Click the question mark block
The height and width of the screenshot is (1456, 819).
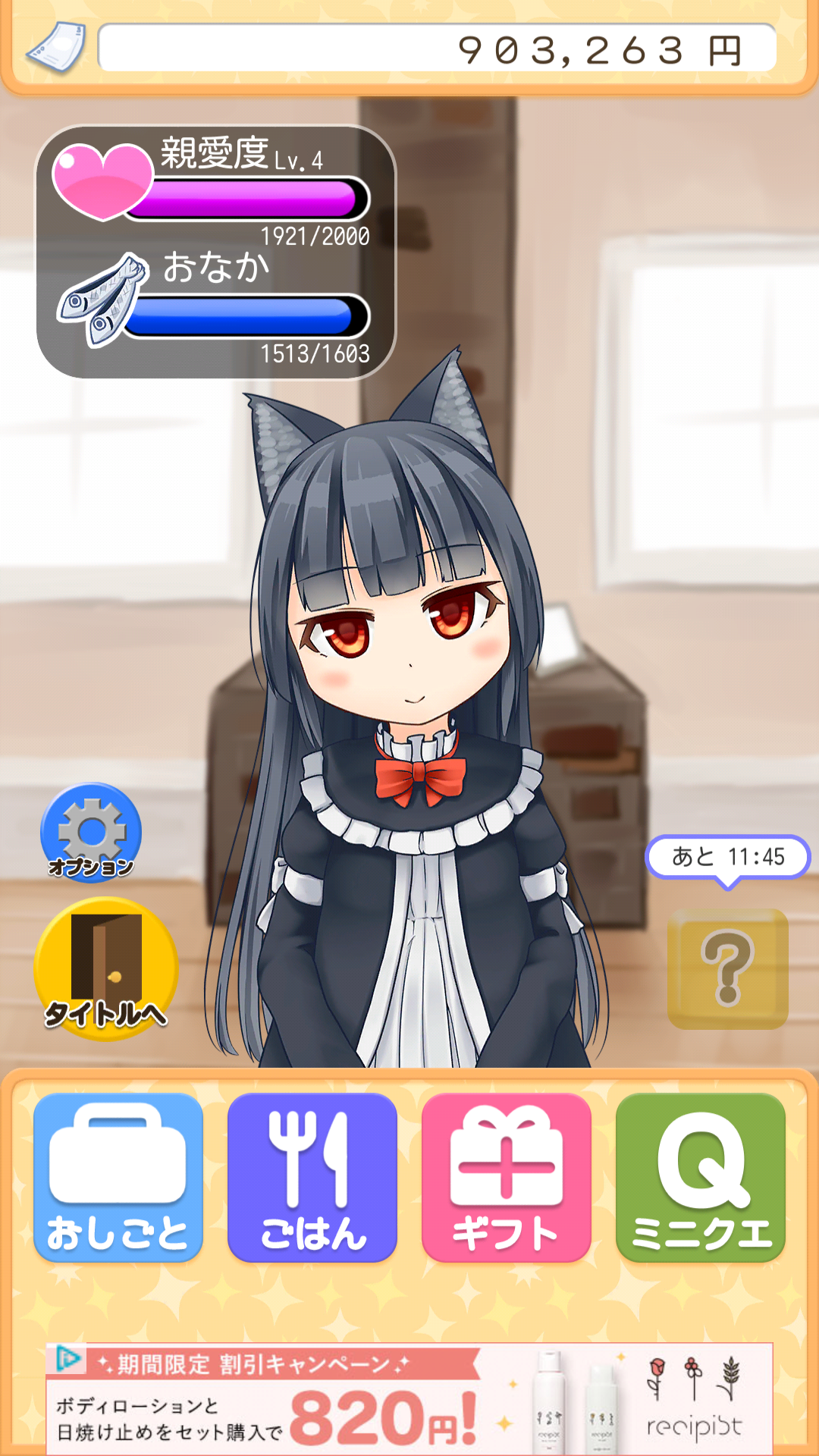tap(729, 968)
